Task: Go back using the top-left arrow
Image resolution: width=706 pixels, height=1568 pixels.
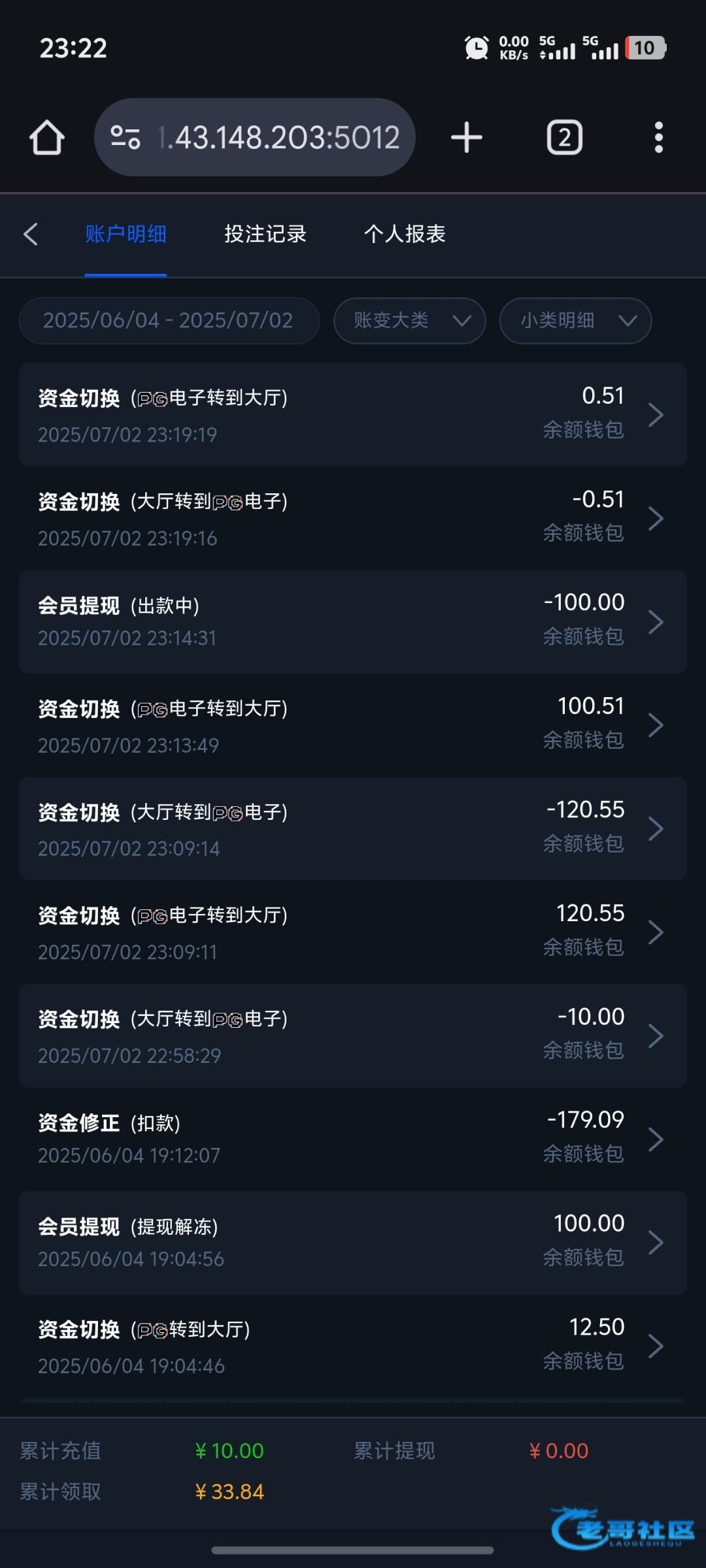Action: pos(31,234)
